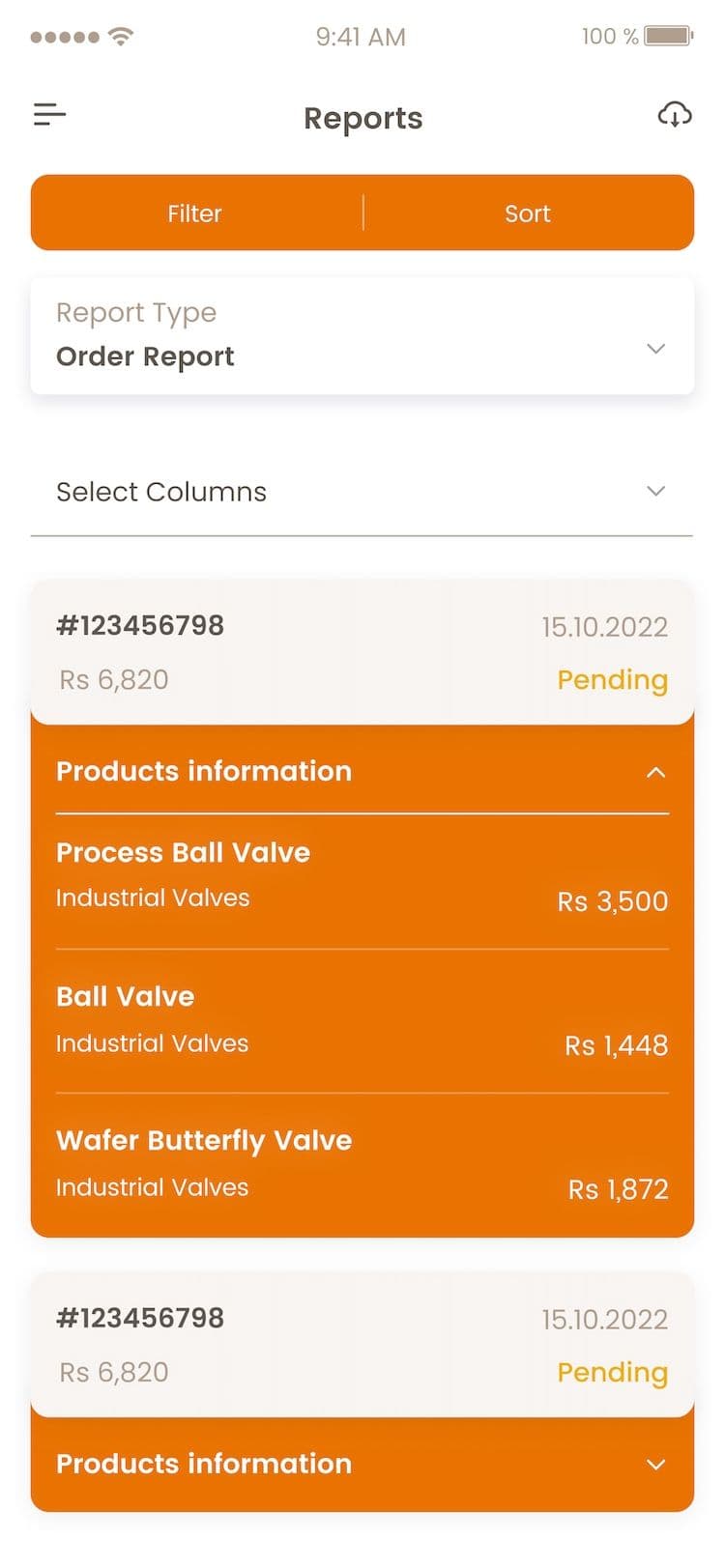Switch to the Sort tab
The width and height of the screenshot is (725, 1568).
click(x=528, y=213)
